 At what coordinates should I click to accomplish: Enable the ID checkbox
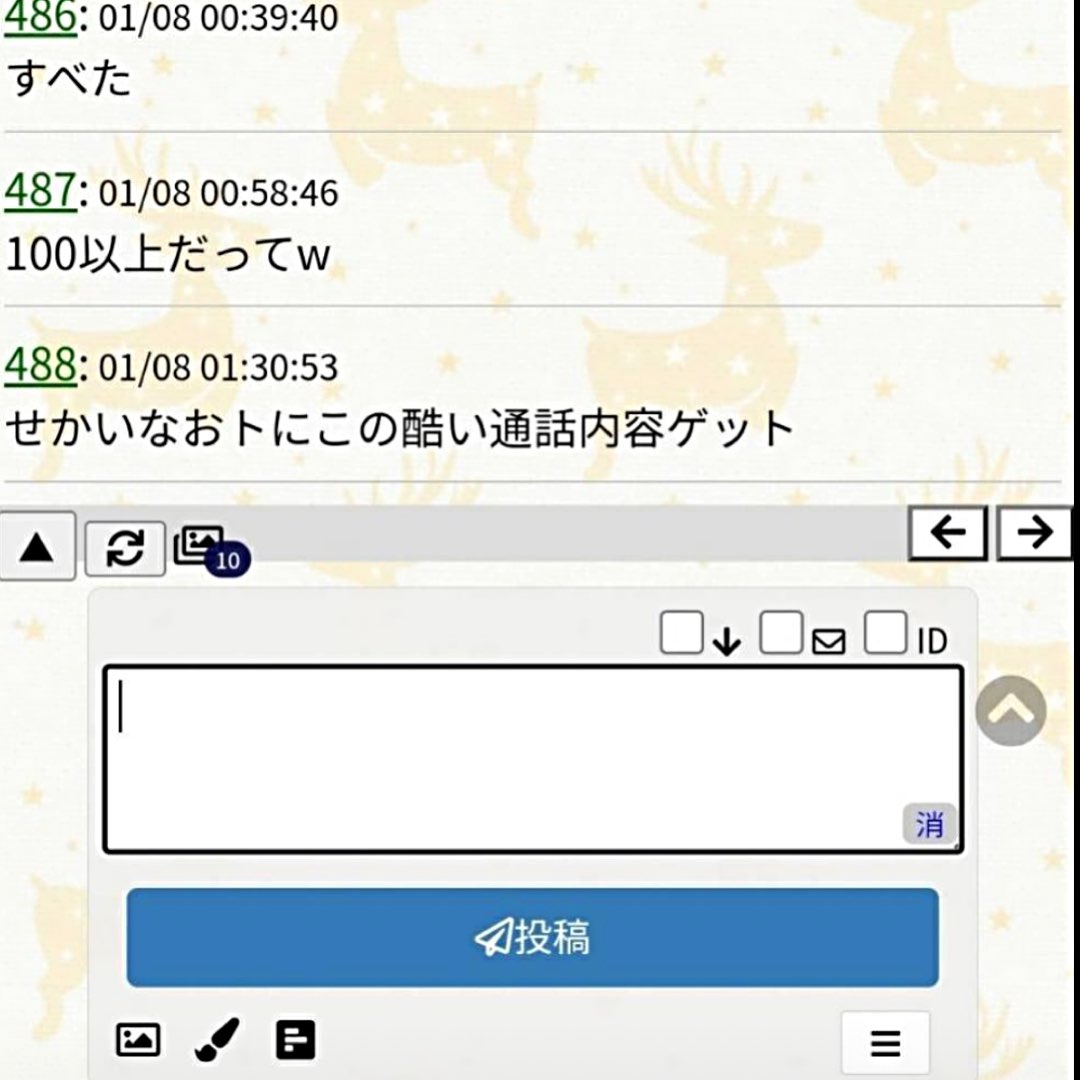pyautogui.click(x=885, y=632)
